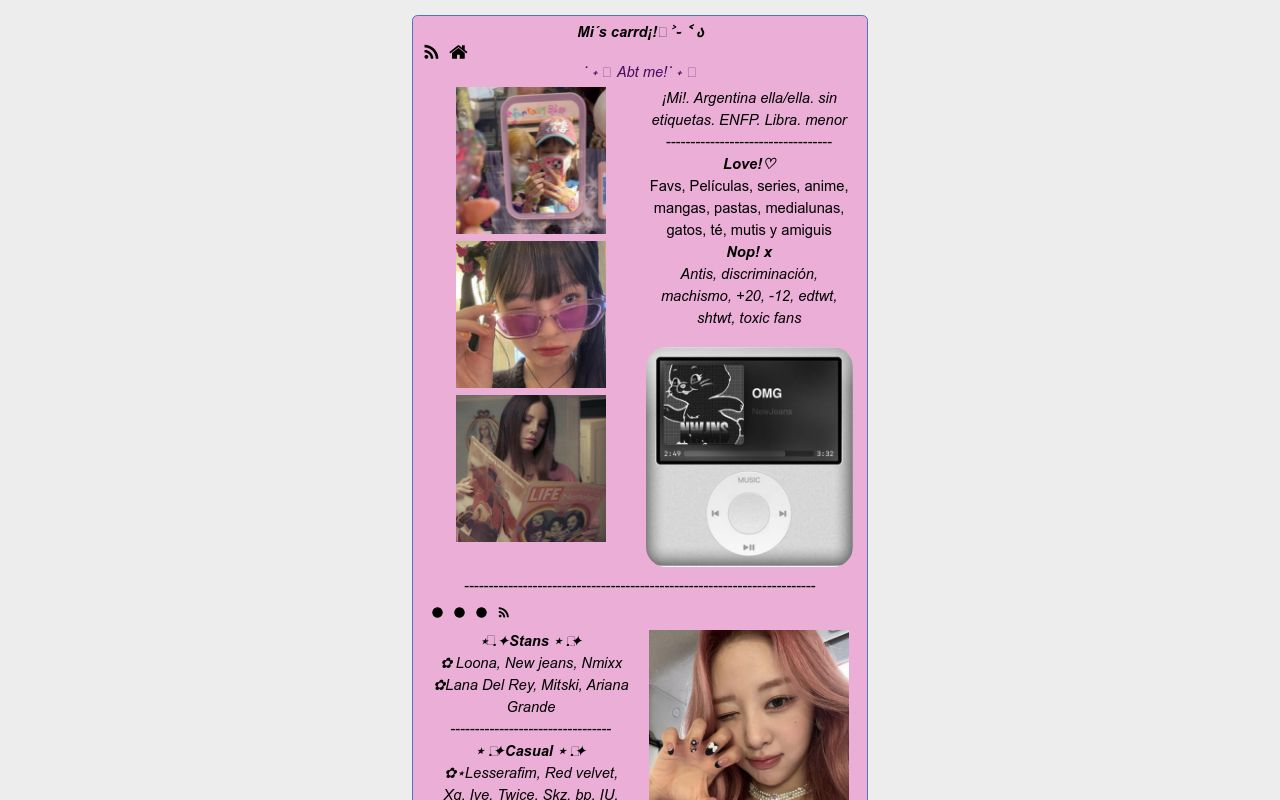The width and height of the screenshot is (1280, 800).
Task: Tap the small RSS icon after the three dots
Action: tap(504, 612)
